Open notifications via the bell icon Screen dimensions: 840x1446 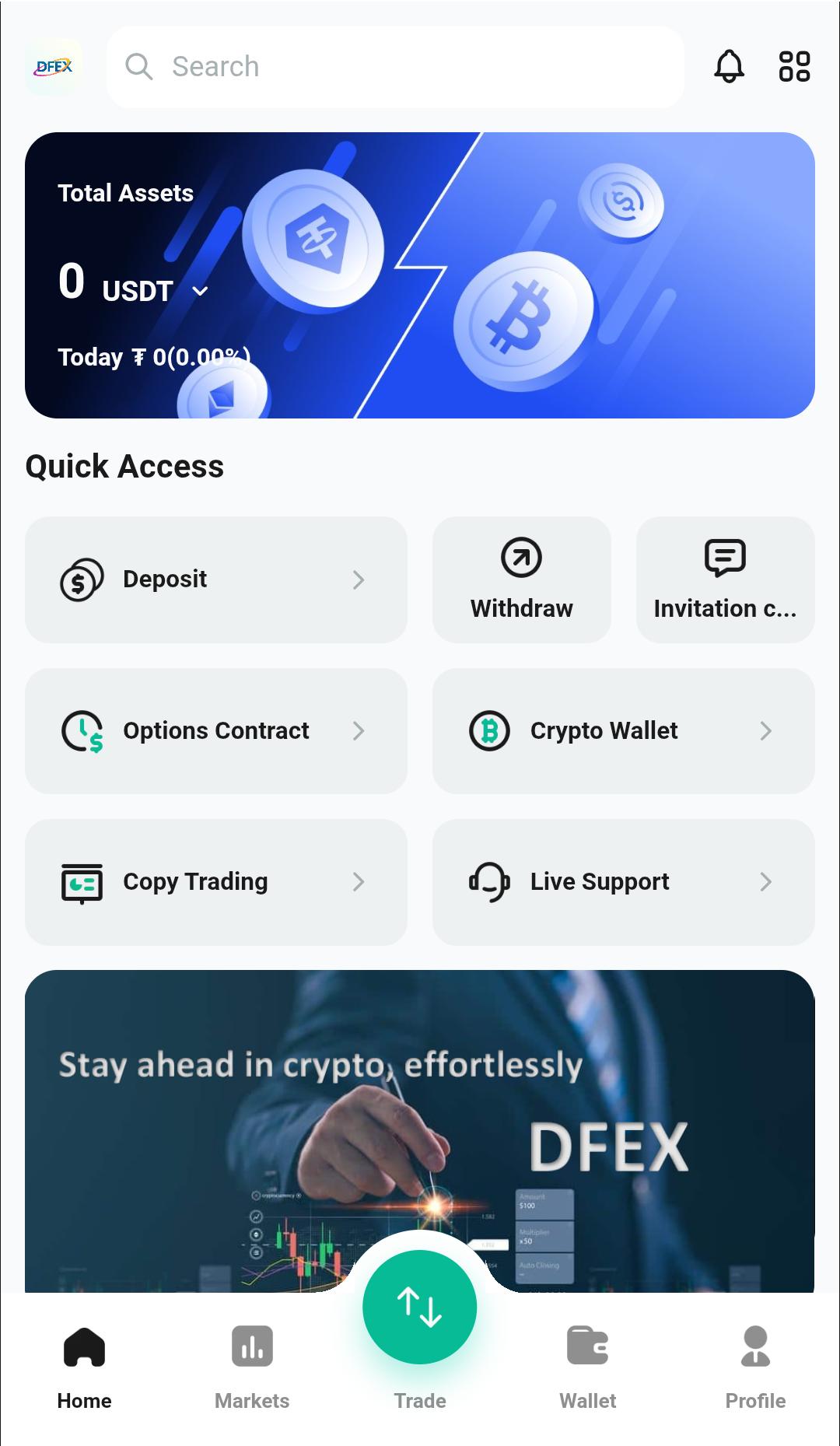click(730, 67)
